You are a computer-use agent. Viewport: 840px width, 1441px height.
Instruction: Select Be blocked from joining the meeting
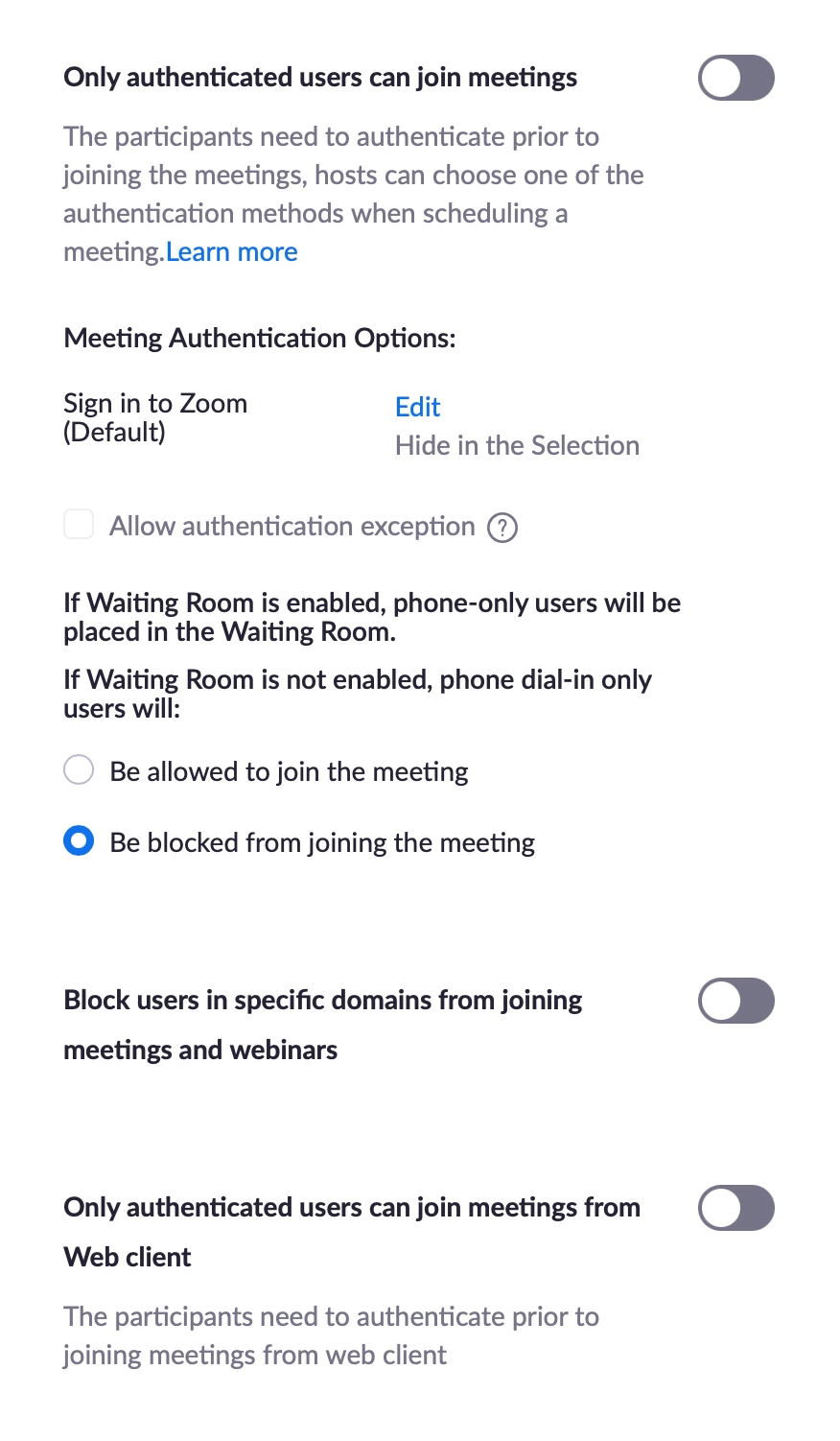point(79,841)
